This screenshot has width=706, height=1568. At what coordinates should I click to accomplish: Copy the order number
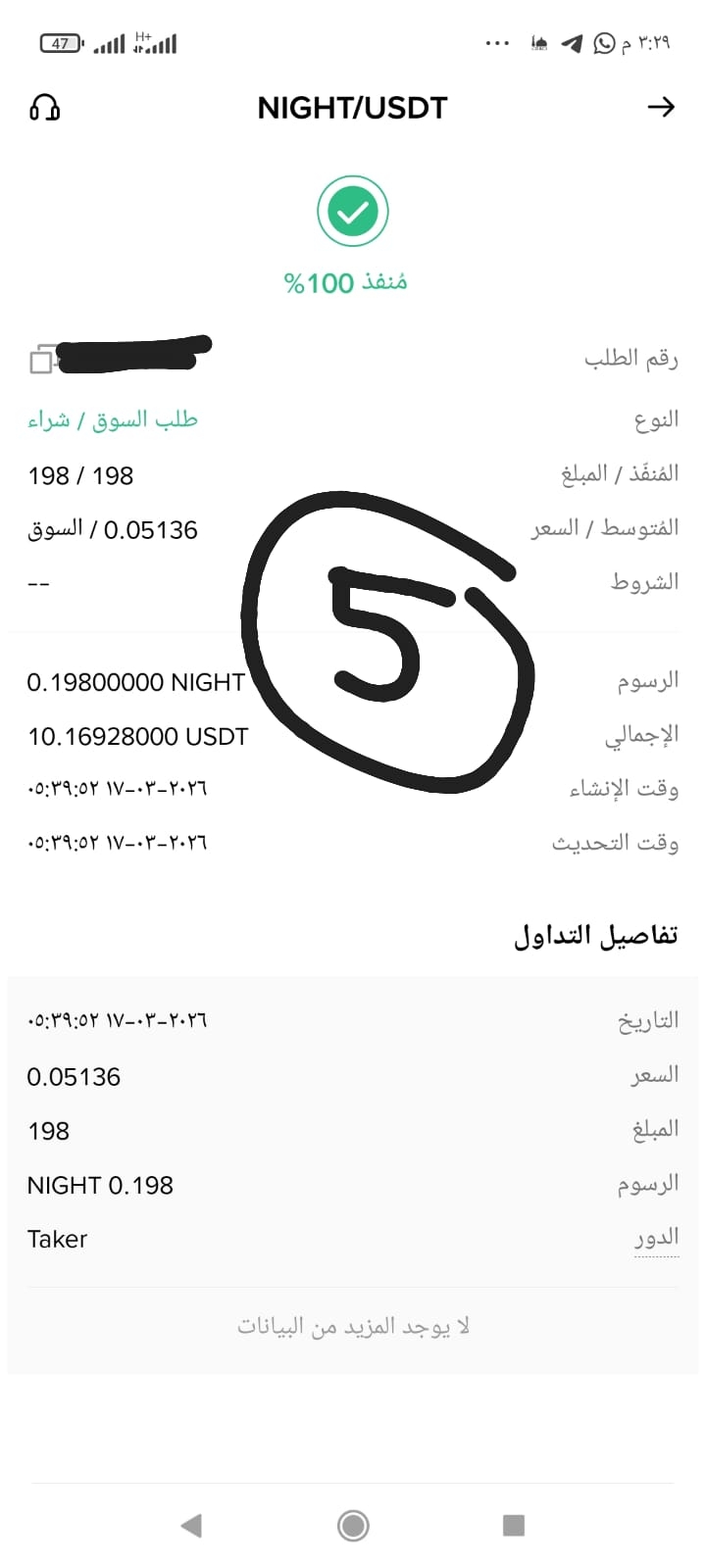point(41,360)
